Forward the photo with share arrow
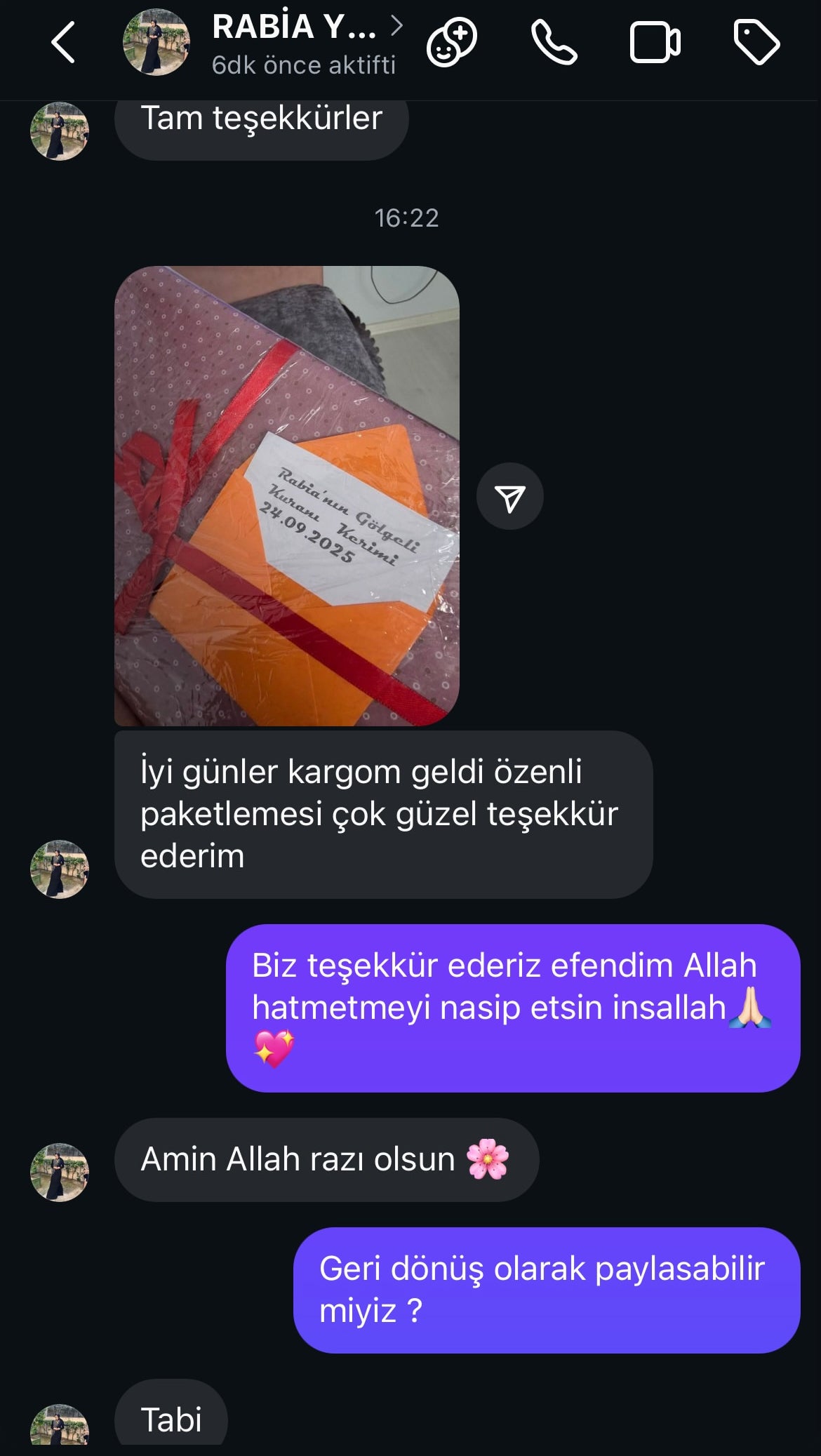Screen dimensions: 821x1456 [510, 497]
